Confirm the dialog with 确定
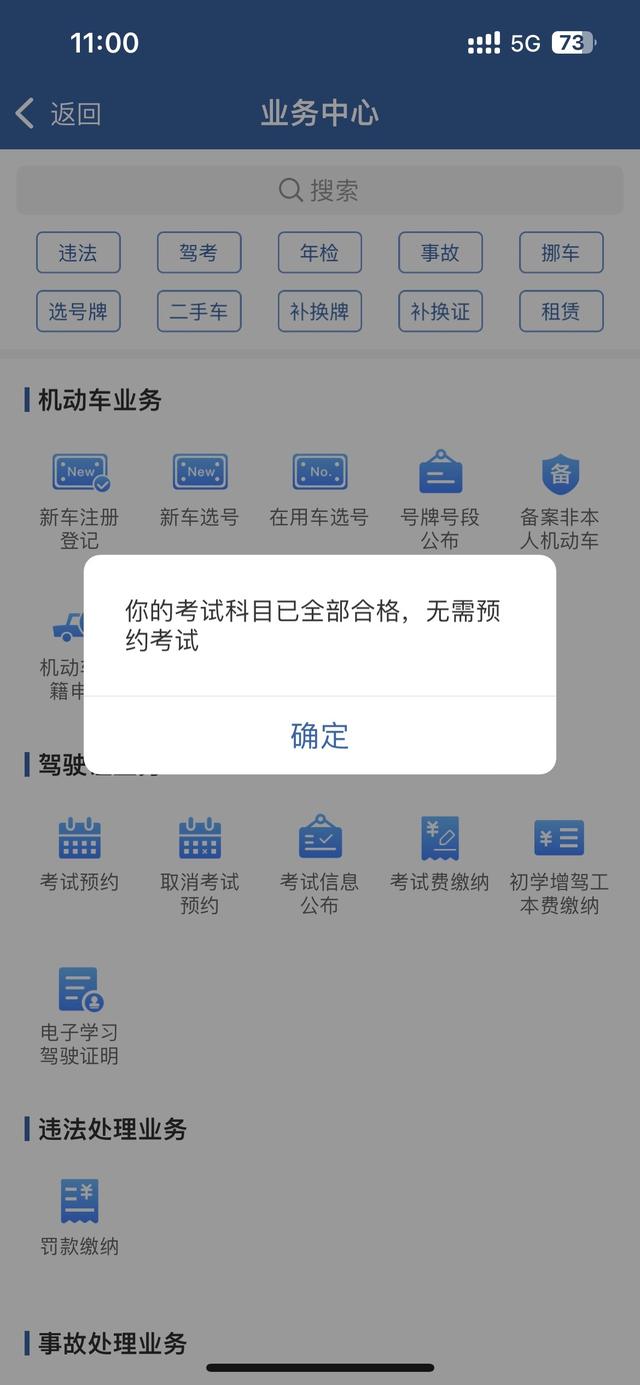The height and width of the screenshot is (1385, 640). [320, 736]
